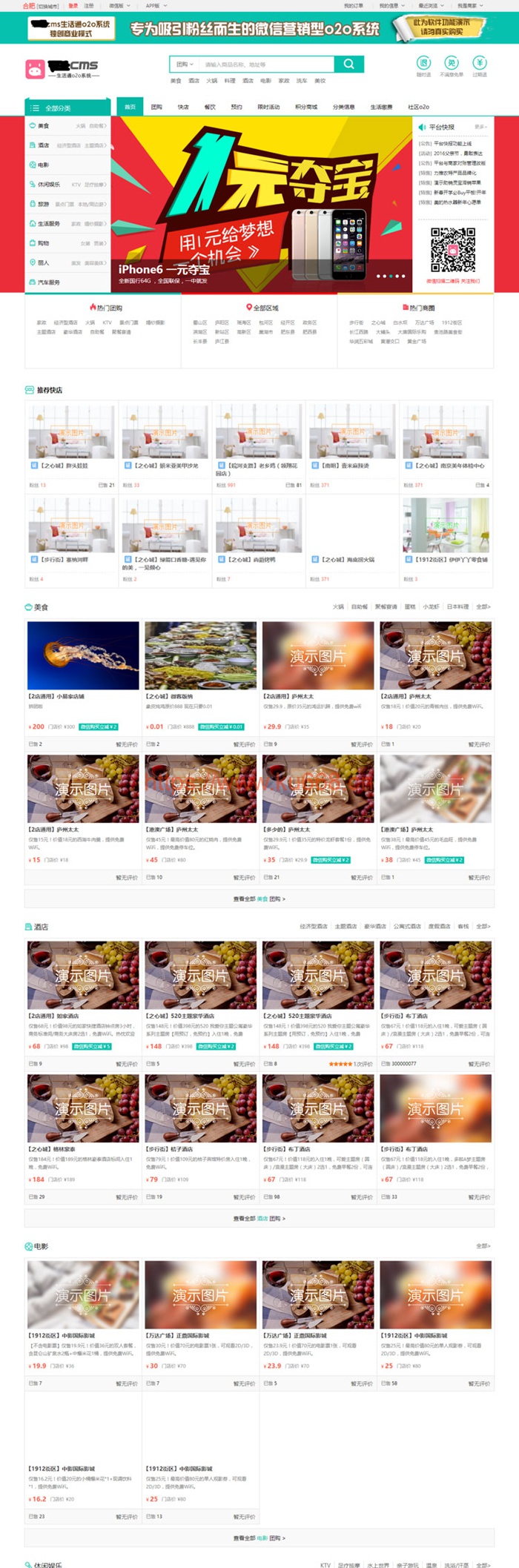The width and height of the screenshot is (519, 1568).
Task: Filter 酒店 section by 经济型酒店
Action: 314,926
